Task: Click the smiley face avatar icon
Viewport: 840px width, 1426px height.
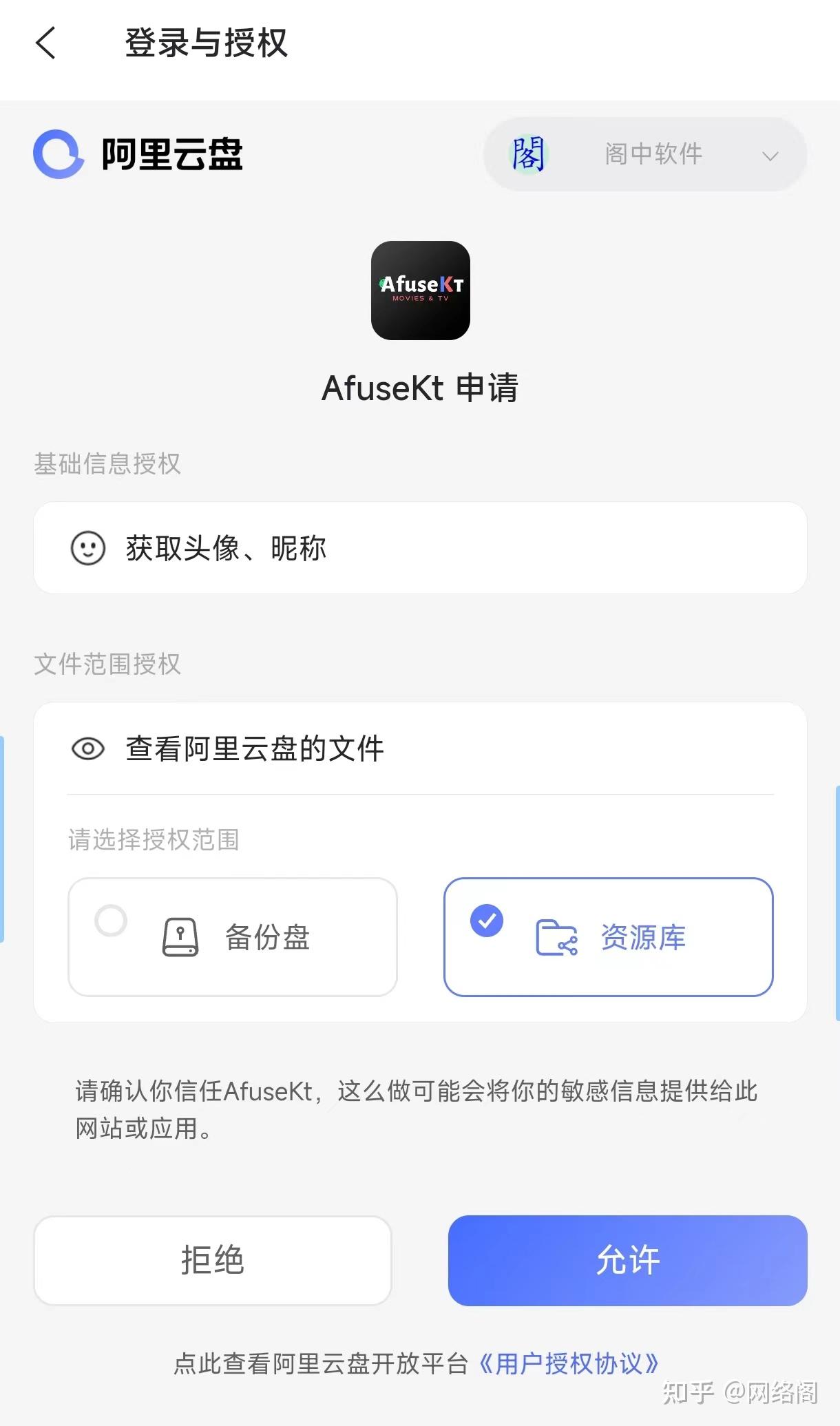Action: click(87, 548)
